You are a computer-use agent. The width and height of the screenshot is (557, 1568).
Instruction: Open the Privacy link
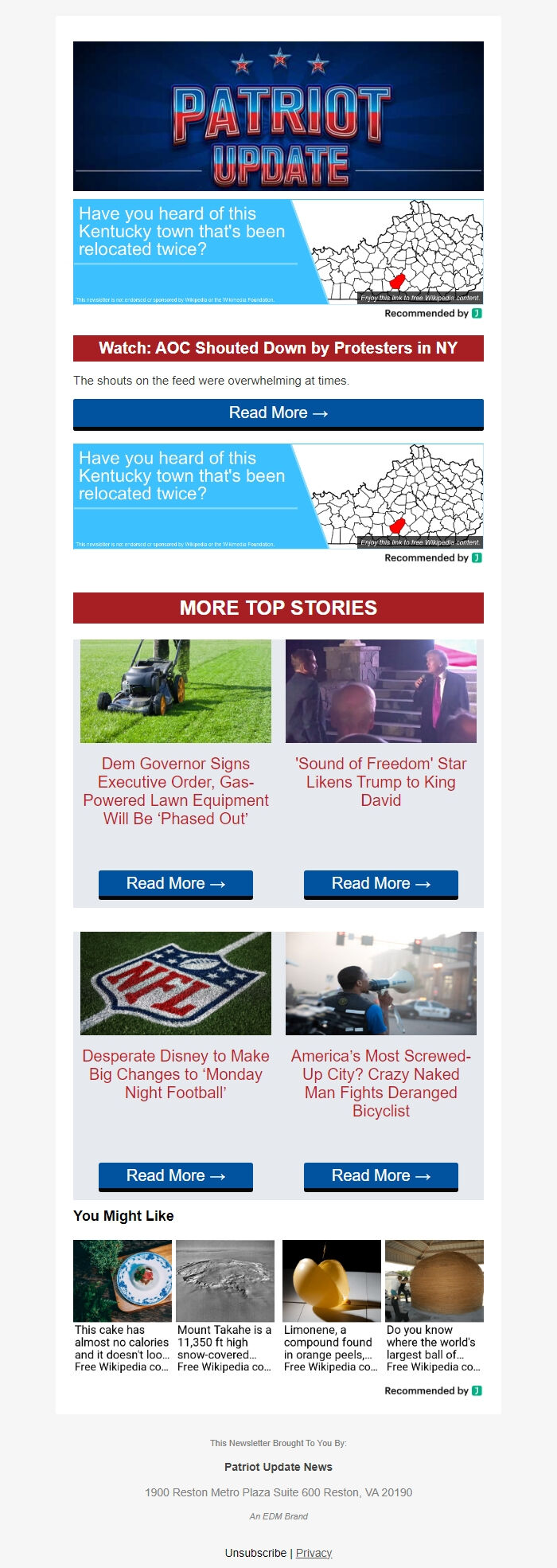tap(314, 1553)
